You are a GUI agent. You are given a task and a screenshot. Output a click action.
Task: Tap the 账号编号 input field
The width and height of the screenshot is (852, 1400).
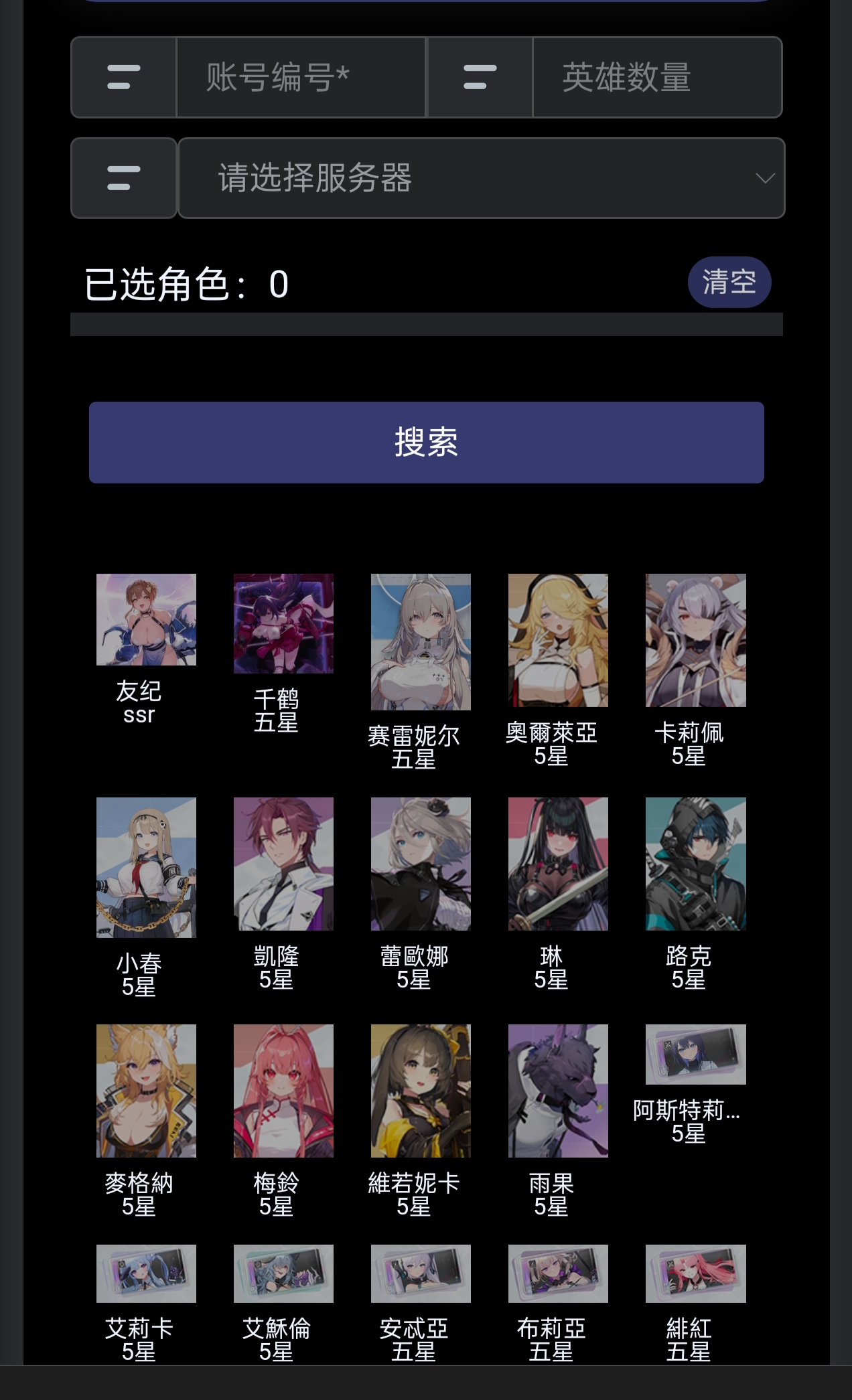[x=300, y=78]
